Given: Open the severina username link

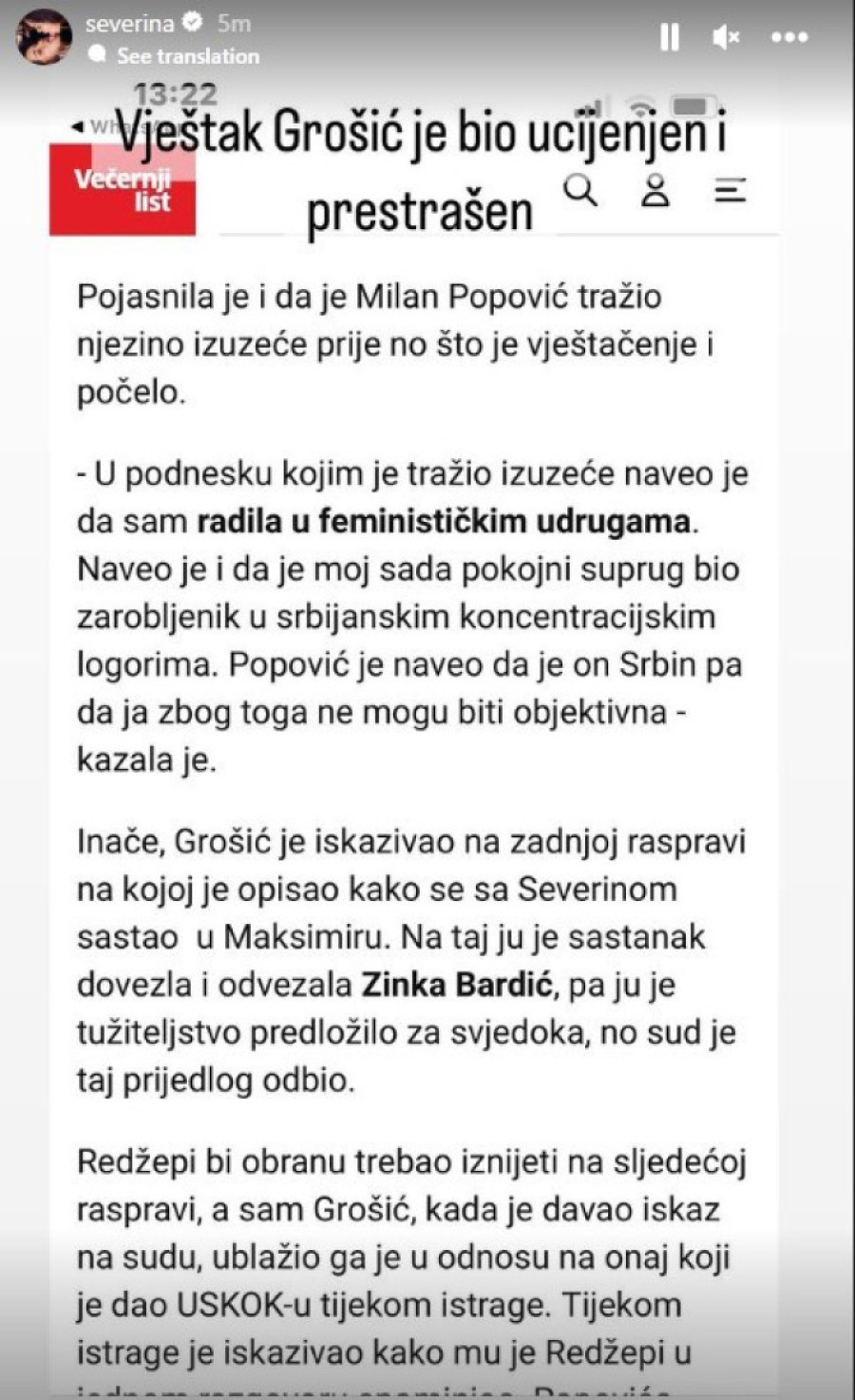Looking at the screenshot, I should [129, 24].
